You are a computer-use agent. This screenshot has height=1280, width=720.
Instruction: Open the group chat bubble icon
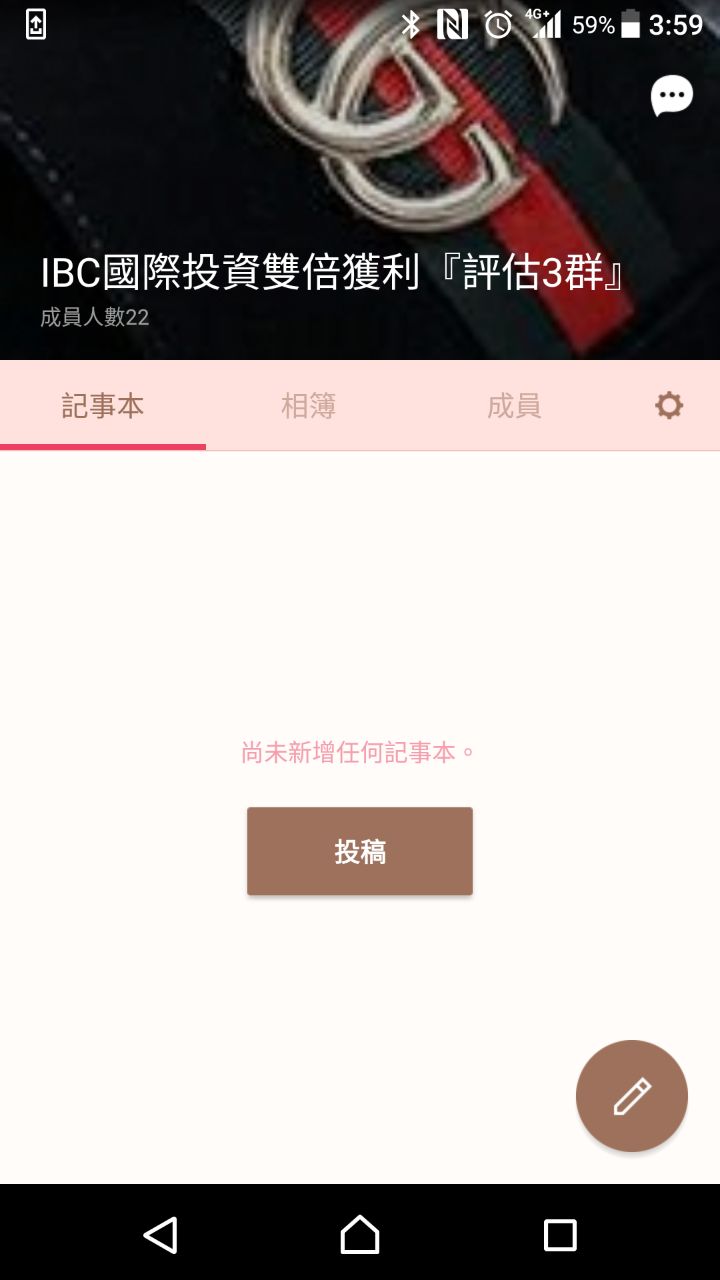click(671, 96)
